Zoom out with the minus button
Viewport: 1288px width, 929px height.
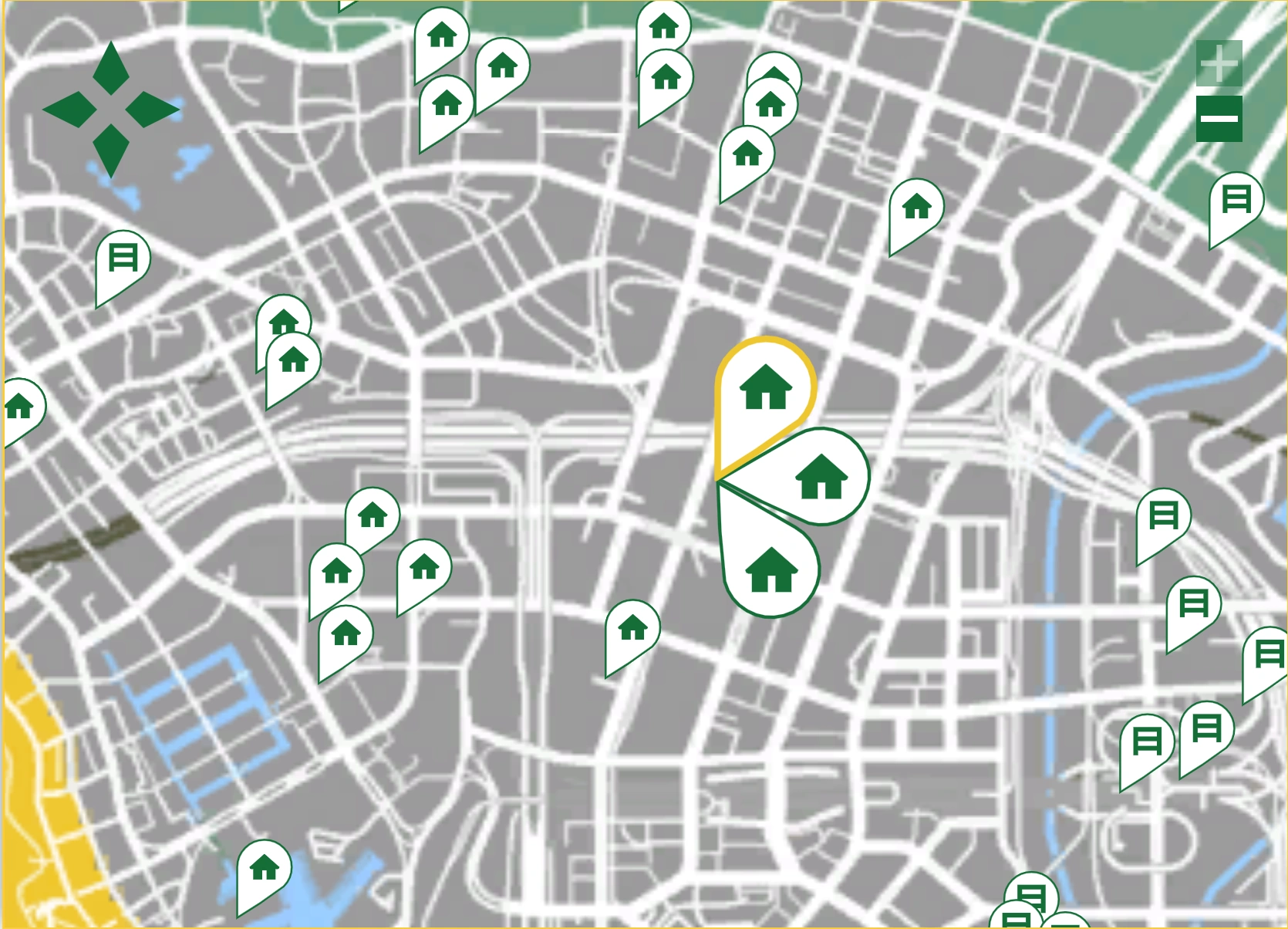tap(1219, 119)
